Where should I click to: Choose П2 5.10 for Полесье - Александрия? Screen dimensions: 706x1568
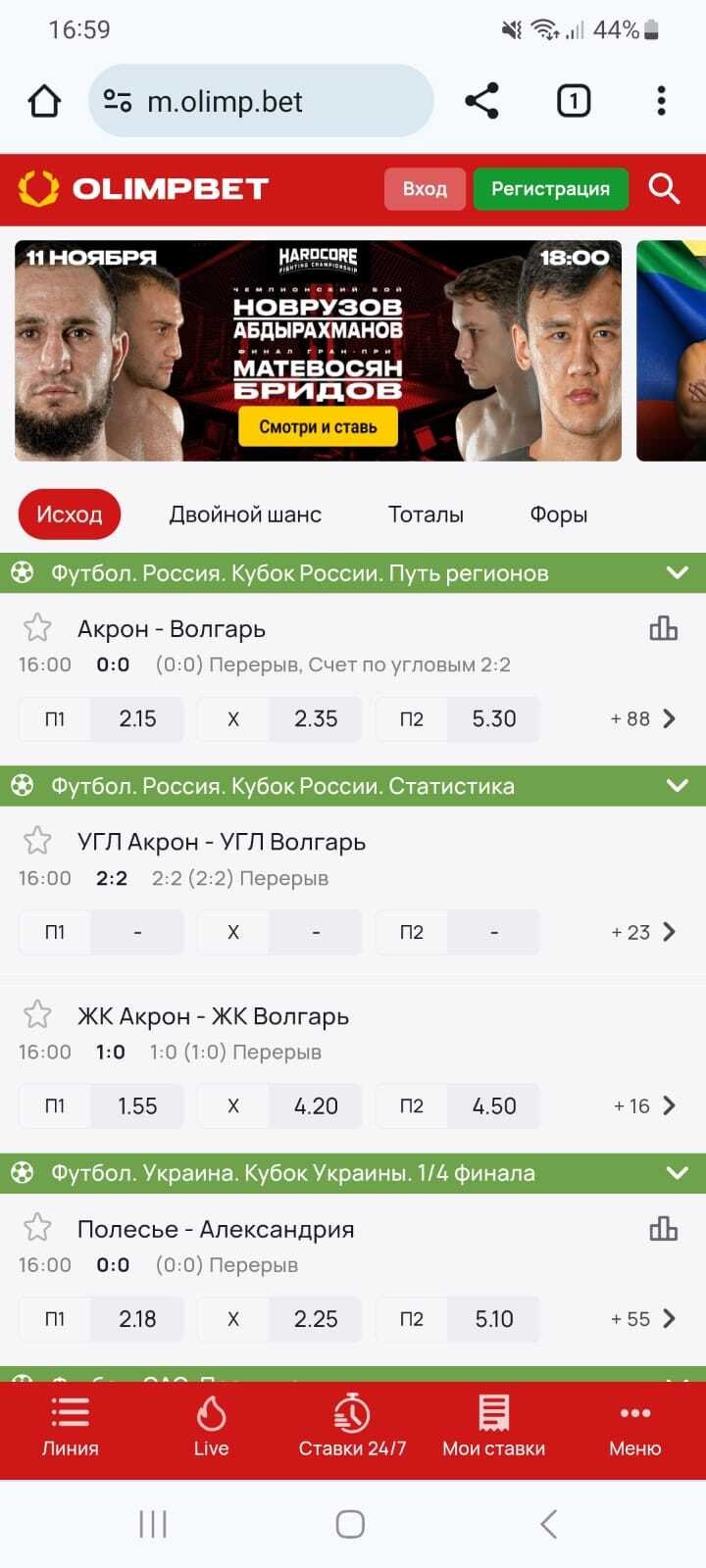[493, 1319]
